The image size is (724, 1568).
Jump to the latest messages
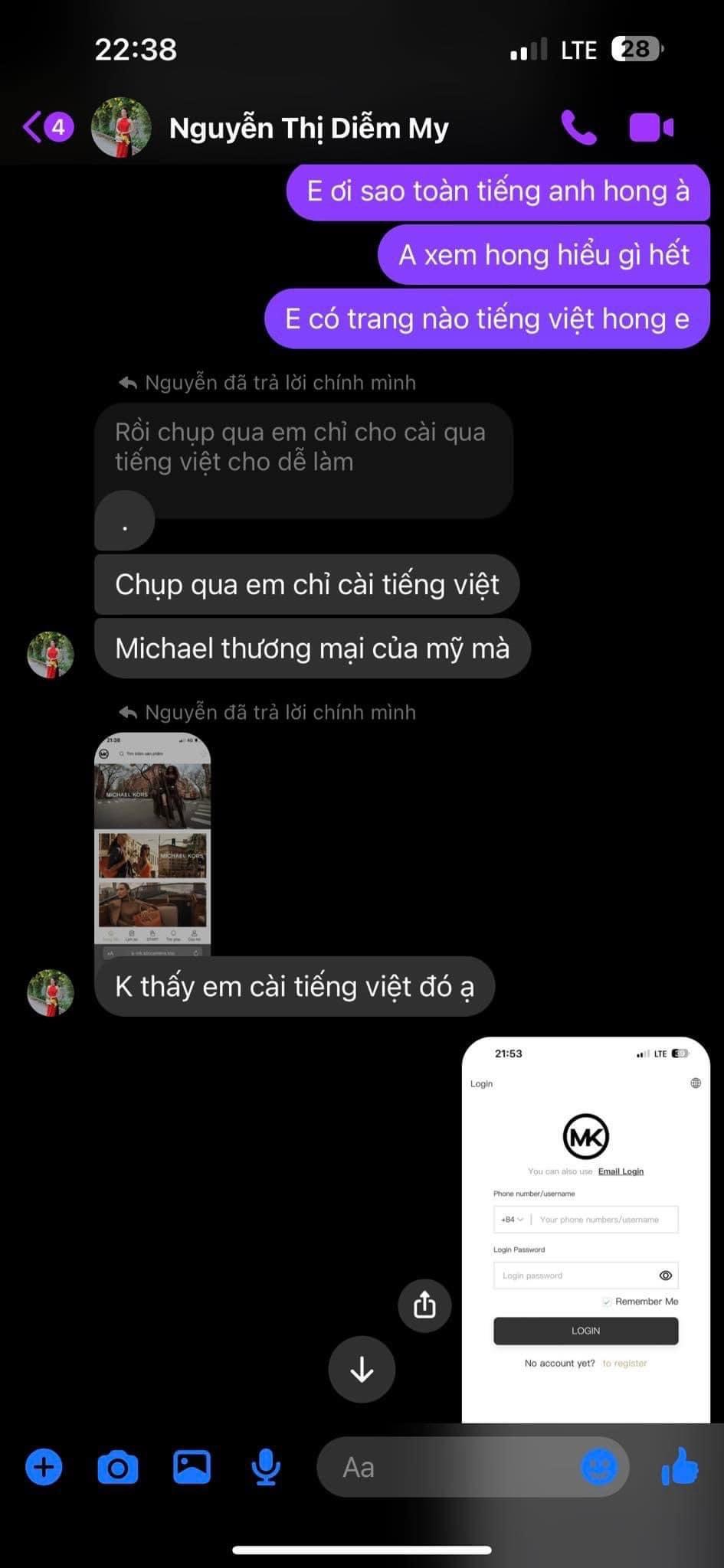pyautogui.click(x=362, y=1370)
